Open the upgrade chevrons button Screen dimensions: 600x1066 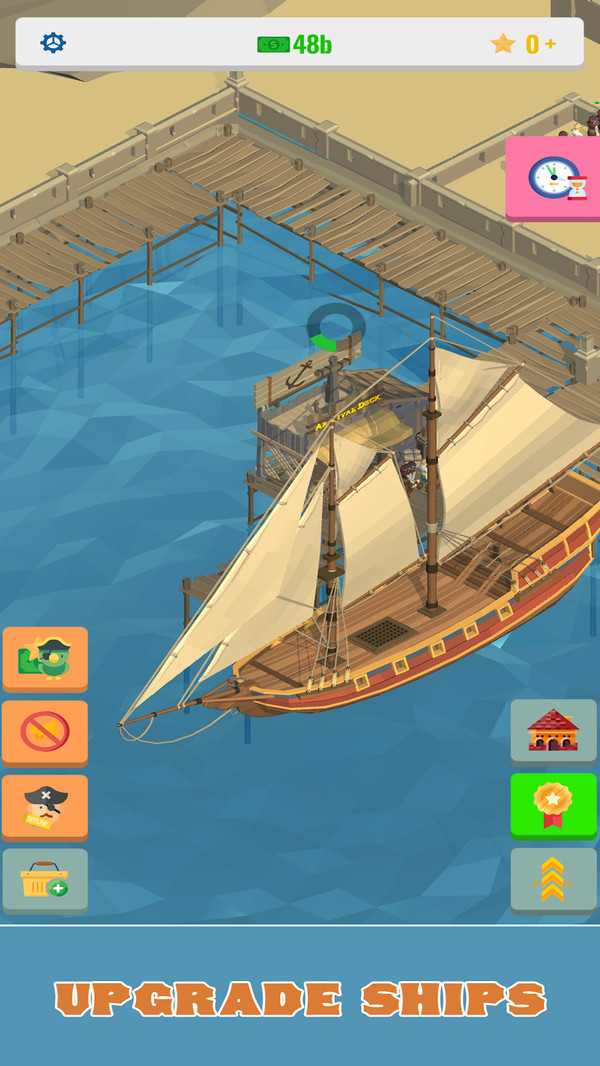[553, 879]
